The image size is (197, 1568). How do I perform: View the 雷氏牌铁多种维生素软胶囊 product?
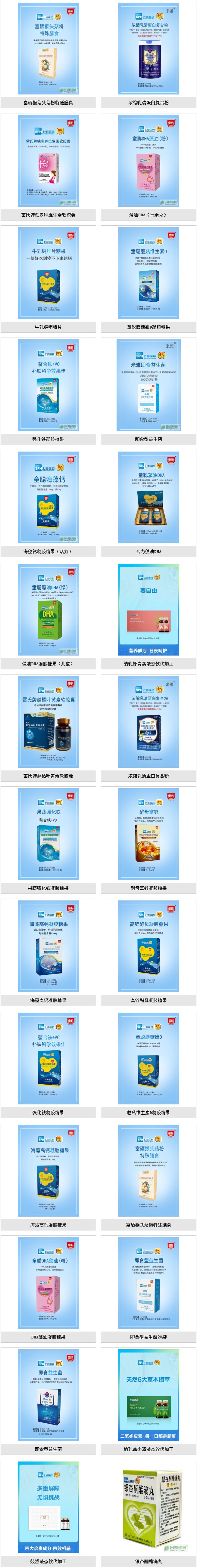[x=48, y=161]
